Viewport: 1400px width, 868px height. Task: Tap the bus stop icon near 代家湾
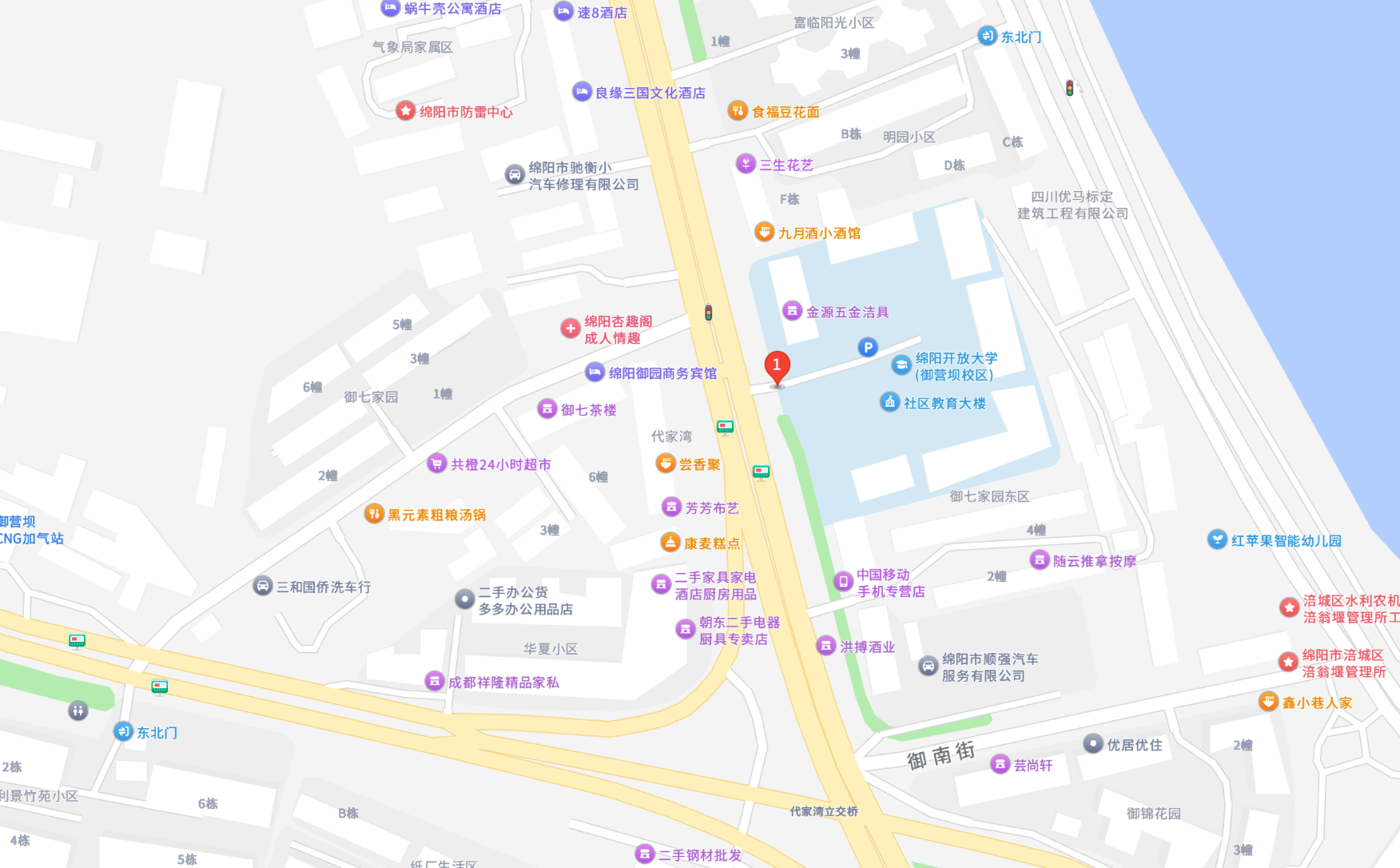click(x=725, y=428)
